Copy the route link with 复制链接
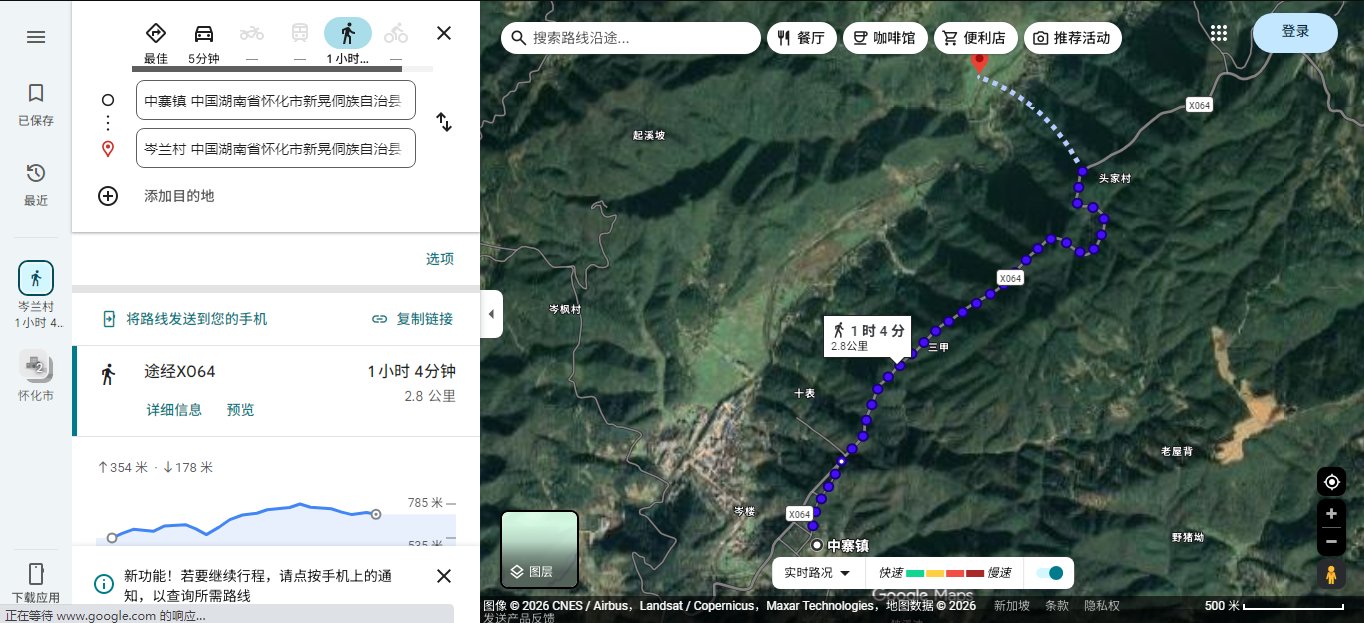The width and height of the screenshot is (1364, 623). pyautogui.click(x=412, y=319)
